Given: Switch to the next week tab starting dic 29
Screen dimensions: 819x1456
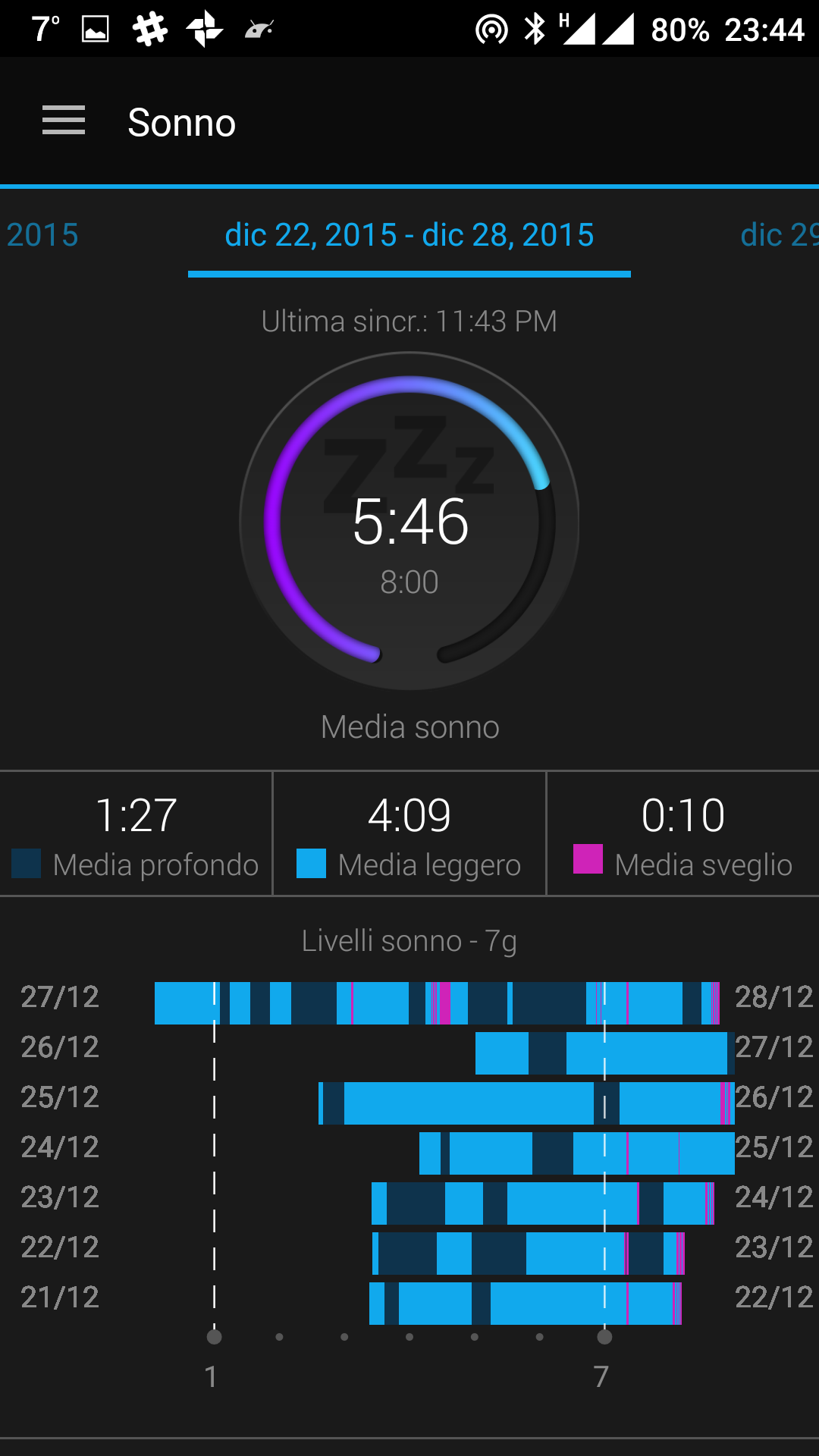Looking at the screenshot, I should click(x=780, y=235).
